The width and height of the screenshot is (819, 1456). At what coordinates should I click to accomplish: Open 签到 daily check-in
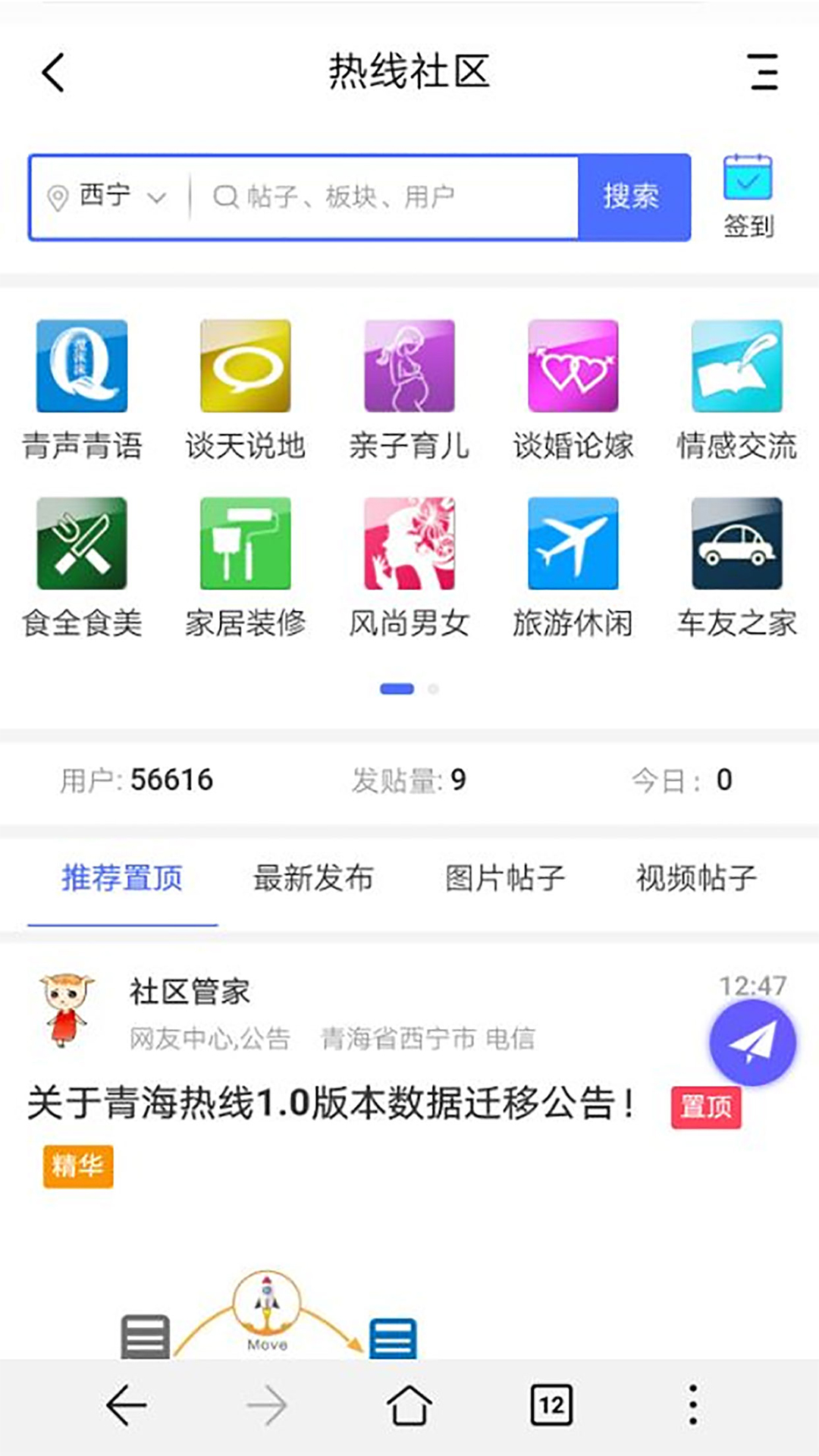[748, 196]
